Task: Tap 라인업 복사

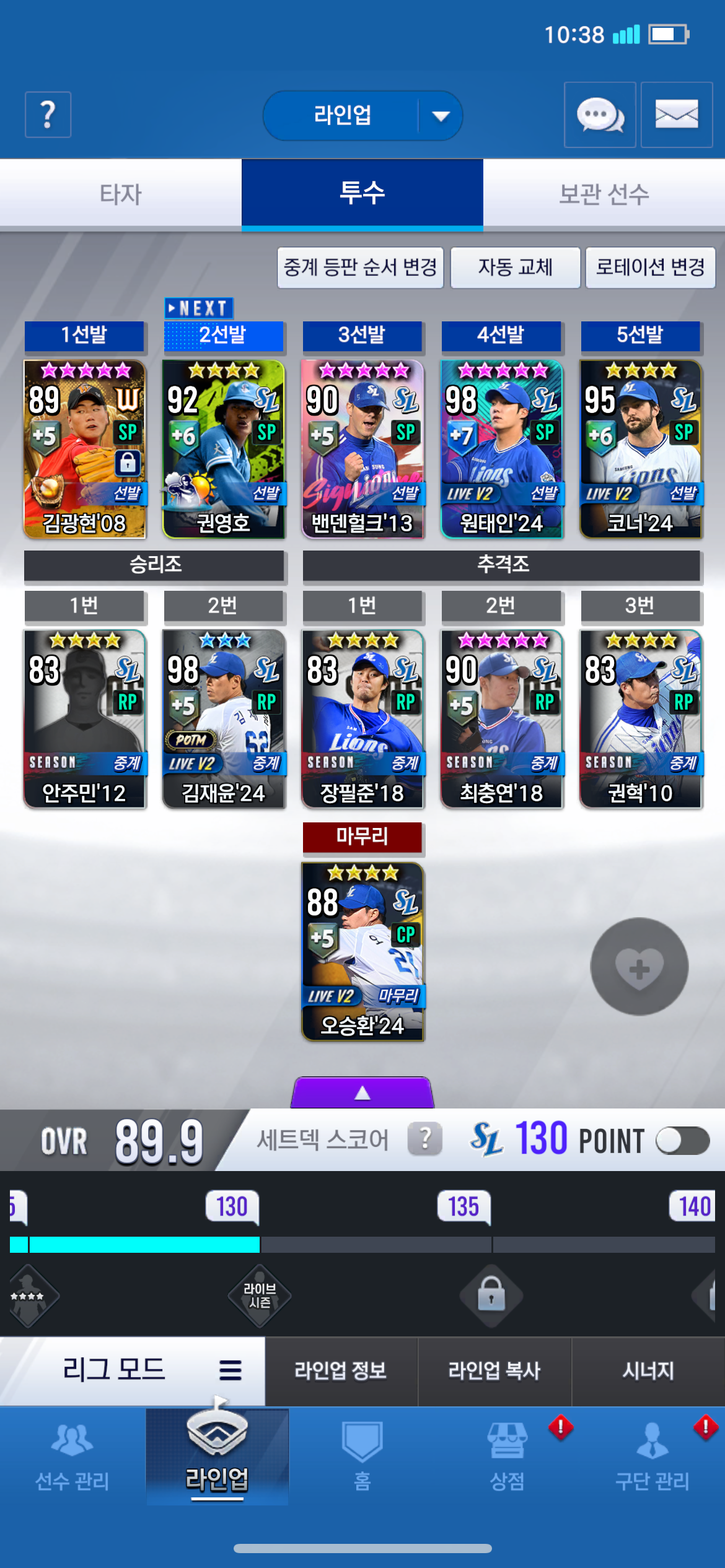Action: 494,1370
